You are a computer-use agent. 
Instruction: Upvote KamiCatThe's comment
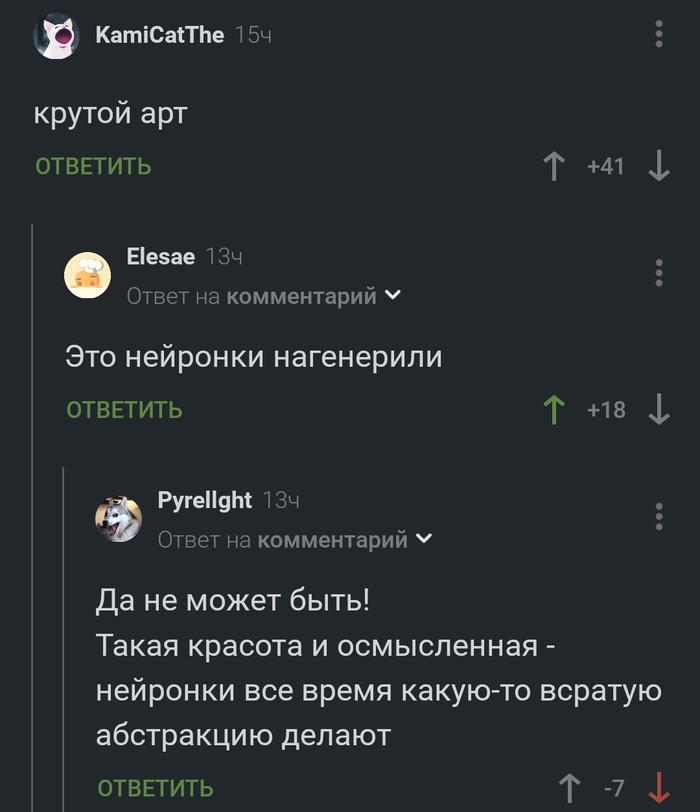pos(553,166)
